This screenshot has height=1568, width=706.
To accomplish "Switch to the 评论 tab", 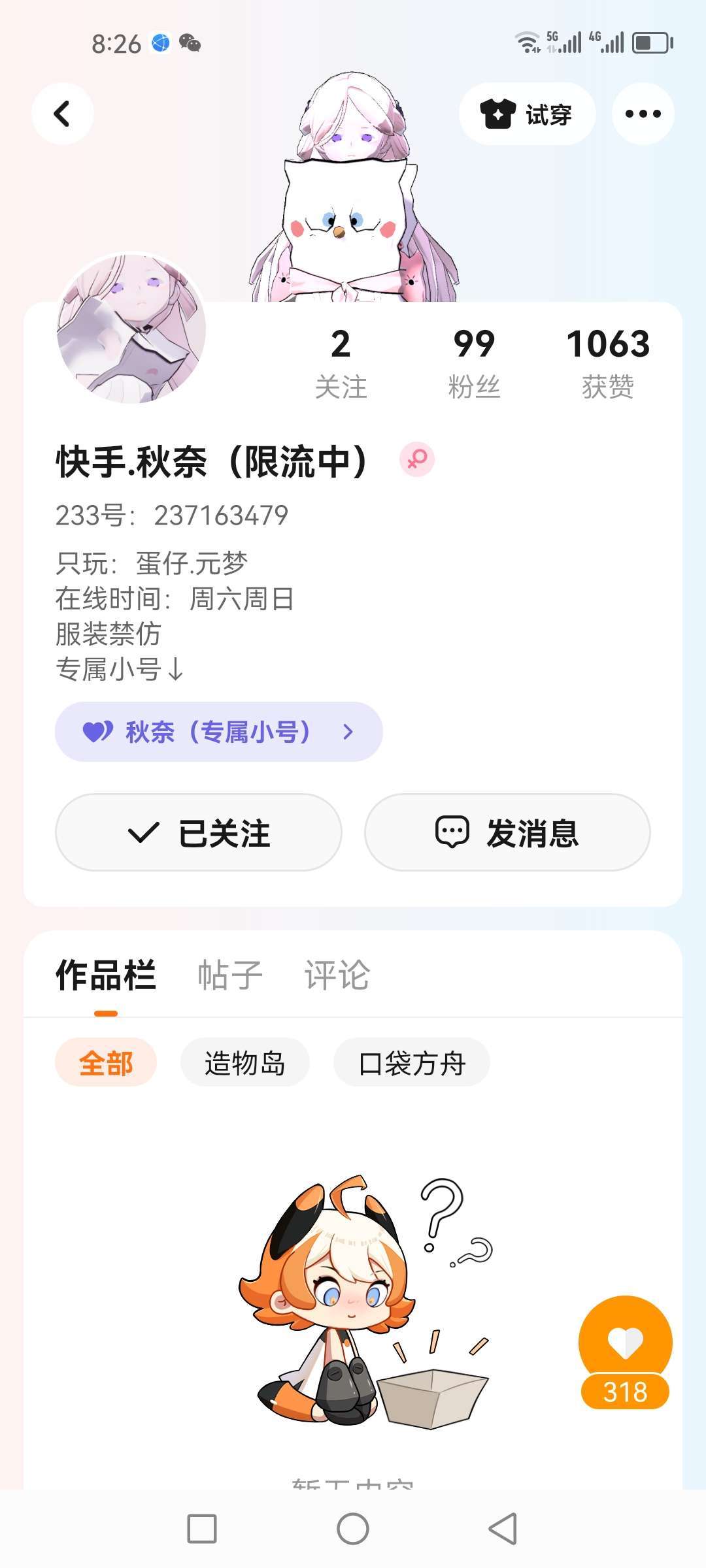I will pos(337,975).
